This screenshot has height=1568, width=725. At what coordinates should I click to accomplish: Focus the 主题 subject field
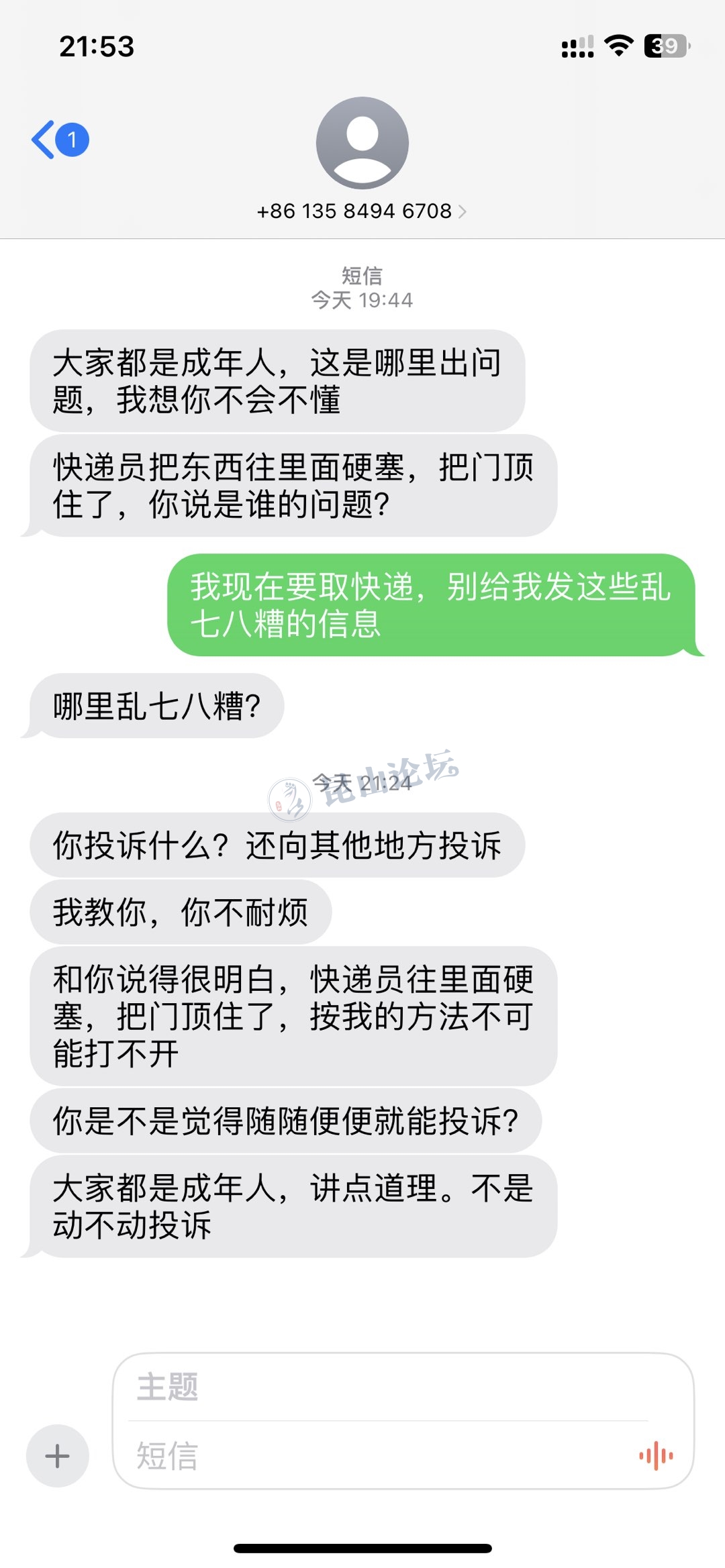click(x=389, y=1387)
